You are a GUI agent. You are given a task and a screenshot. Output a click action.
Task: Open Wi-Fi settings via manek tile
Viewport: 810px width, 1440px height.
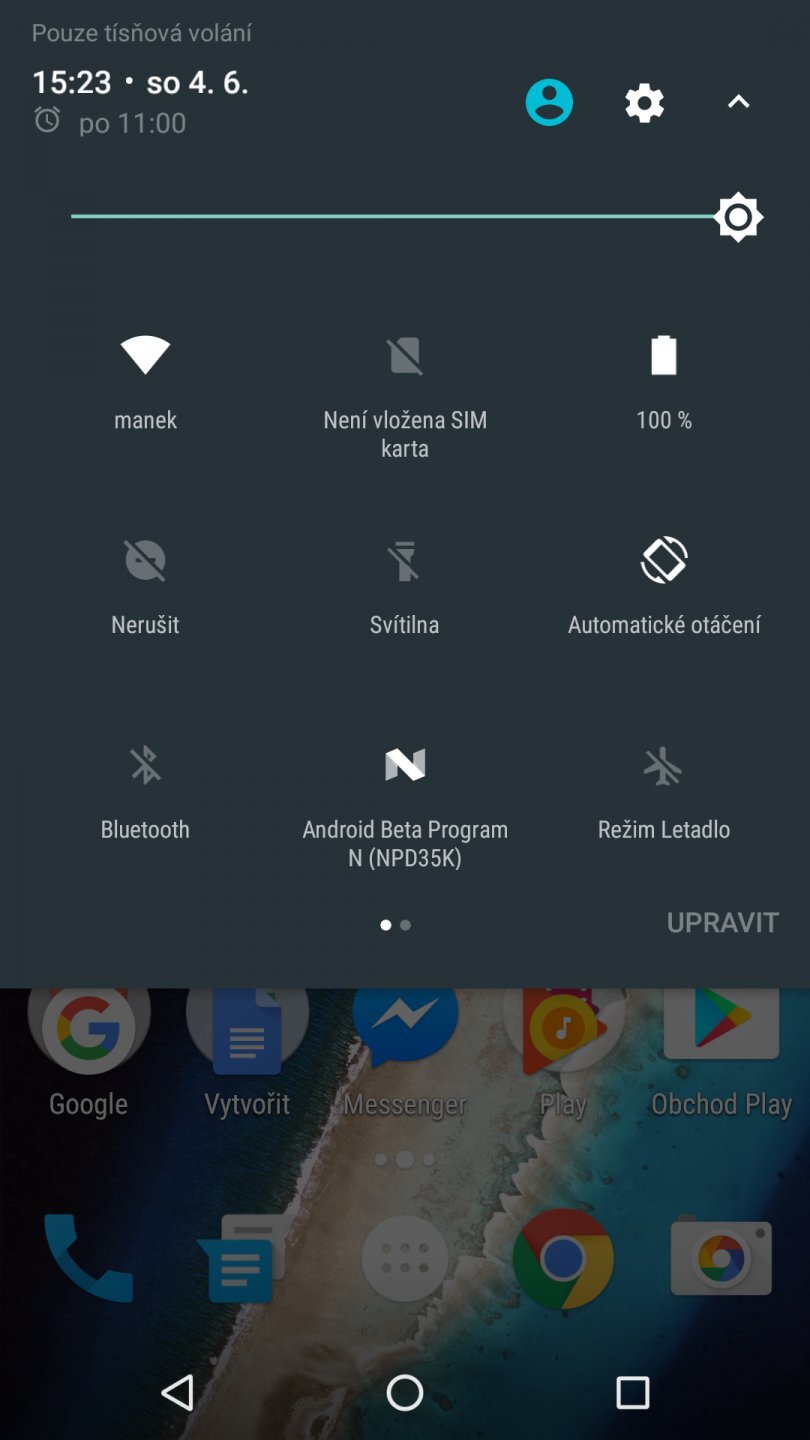pos(145,380)
